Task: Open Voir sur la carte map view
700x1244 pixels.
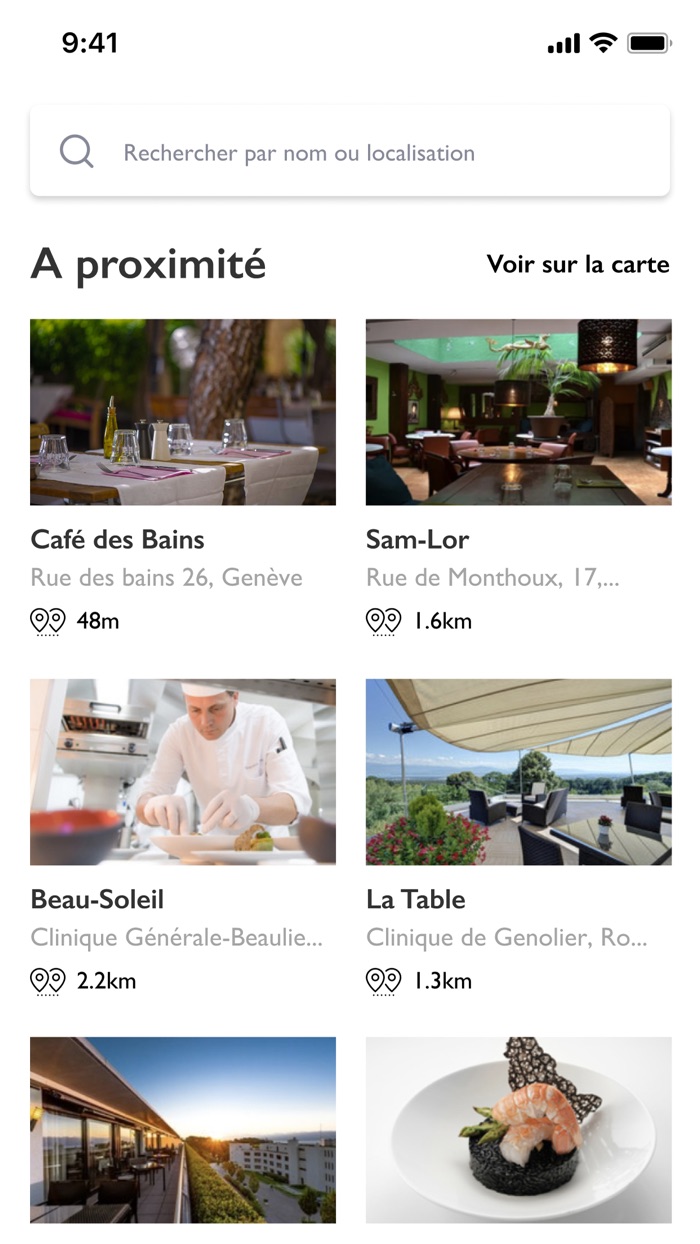Action: [577, 264]
